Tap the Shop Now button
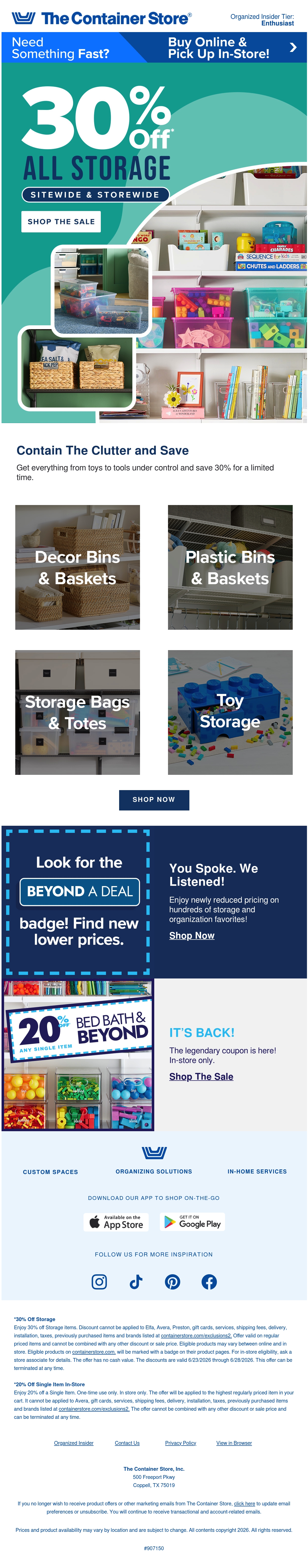 [154, 800]
